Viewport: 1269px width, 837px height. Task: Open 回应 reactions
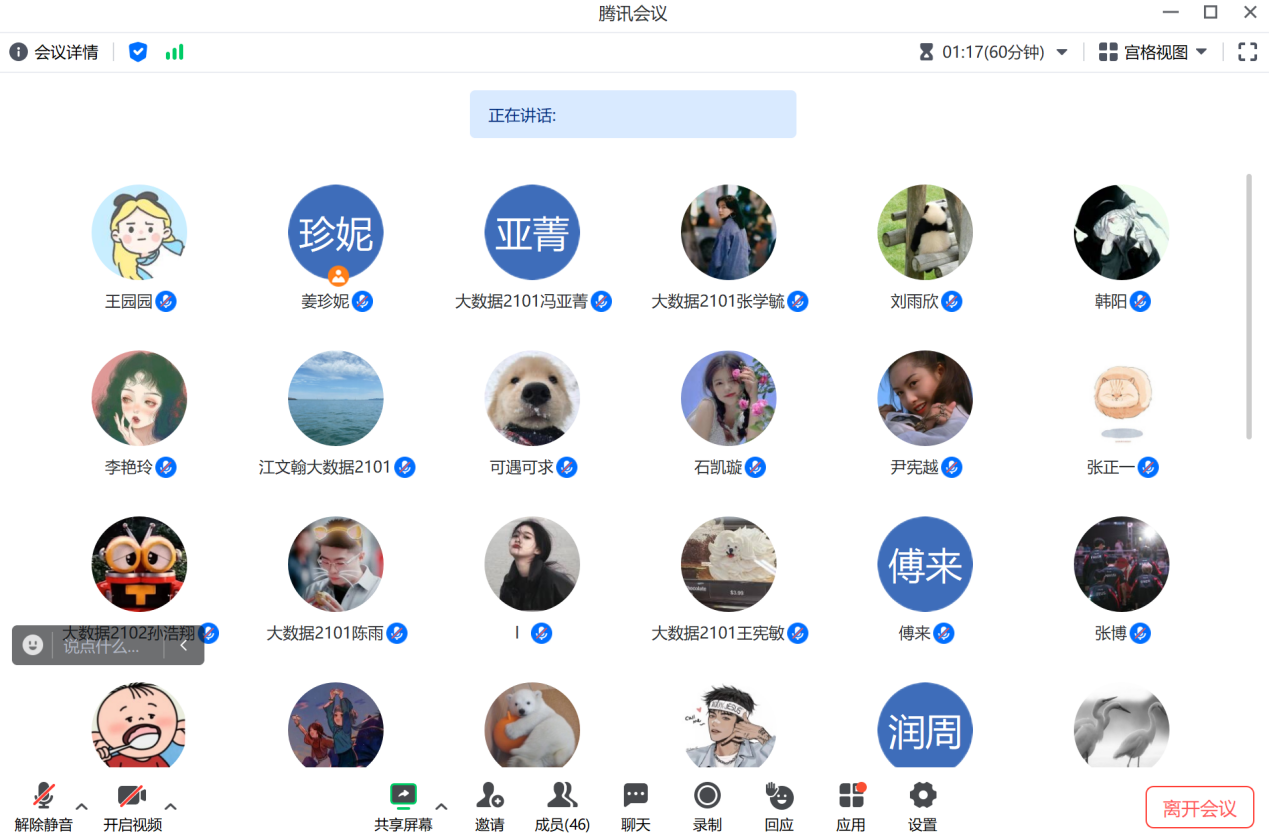tap(778, 805)
